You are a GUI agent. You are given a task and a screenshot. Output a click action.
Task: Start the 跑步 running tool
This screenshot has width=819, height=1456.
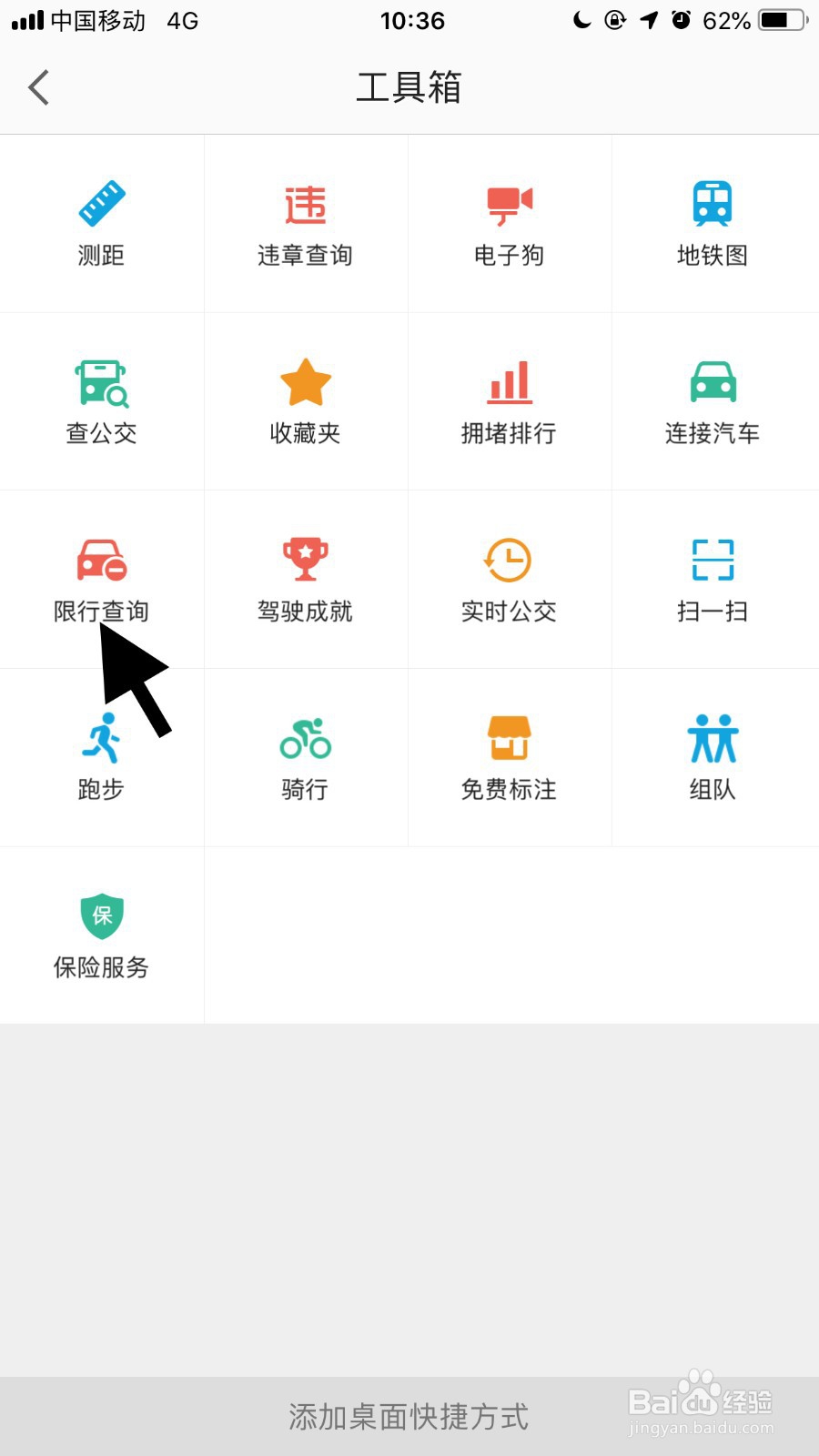tap(101, 757)
